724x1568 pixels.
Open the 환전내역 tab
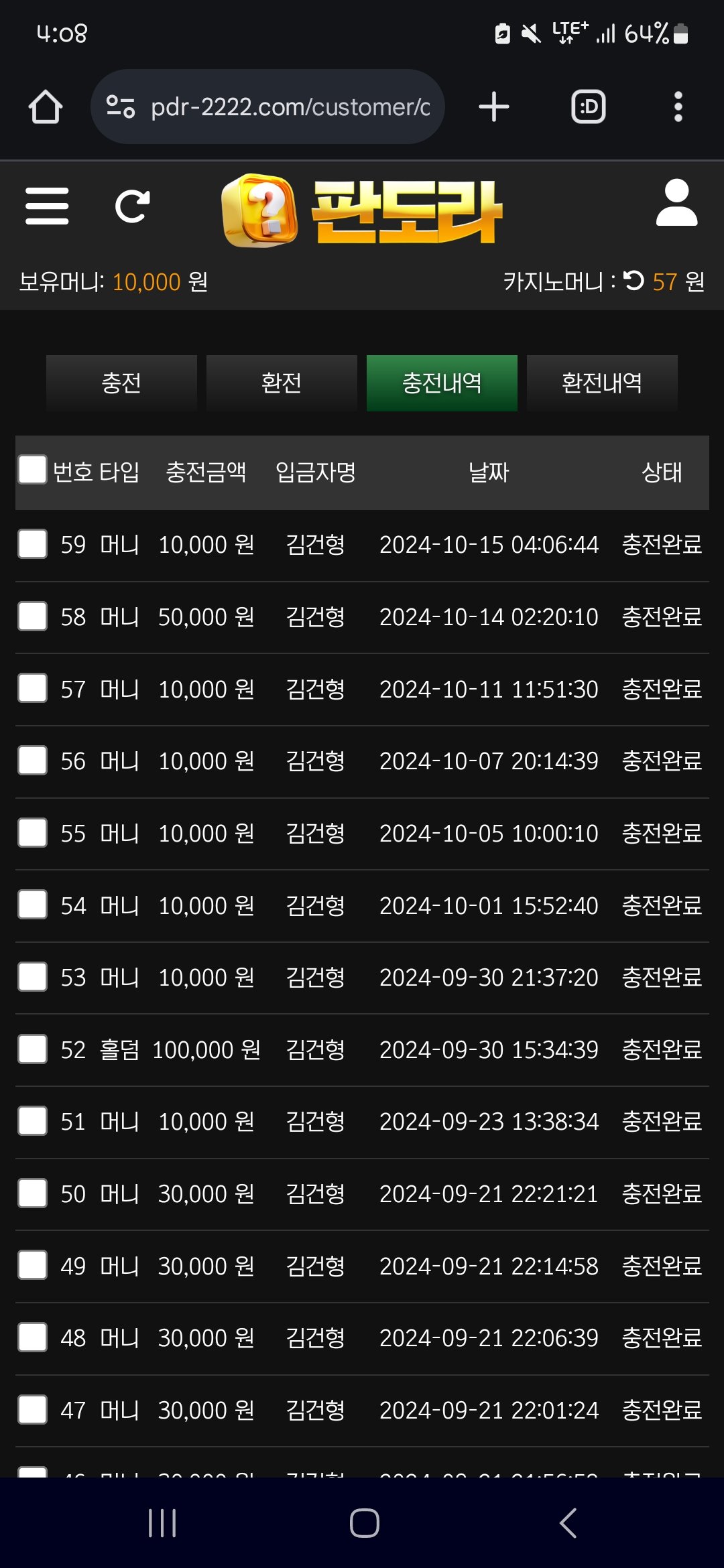pyautogui.click(x=602, y=383)
